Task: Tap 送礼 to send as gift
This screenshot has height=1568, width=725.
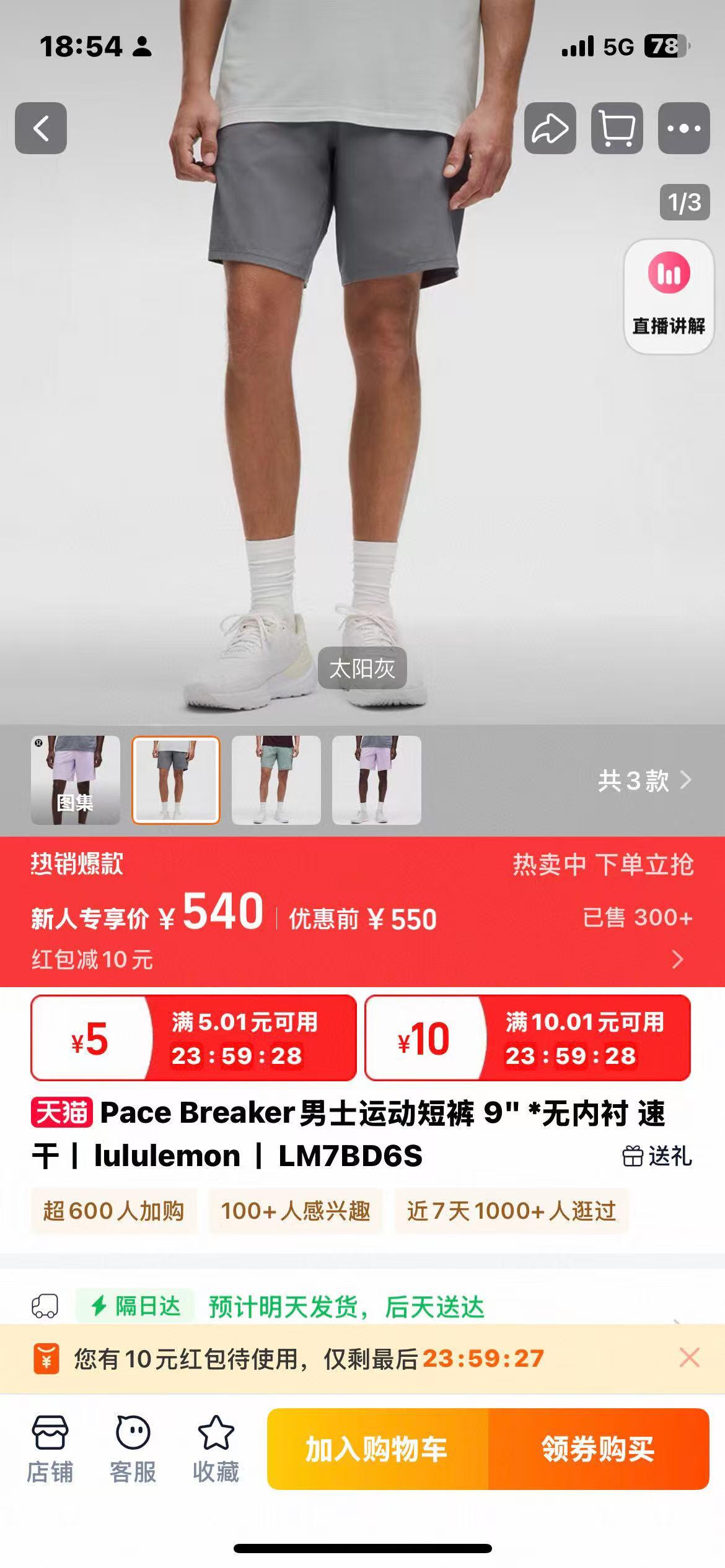Action: (657, 1156)
